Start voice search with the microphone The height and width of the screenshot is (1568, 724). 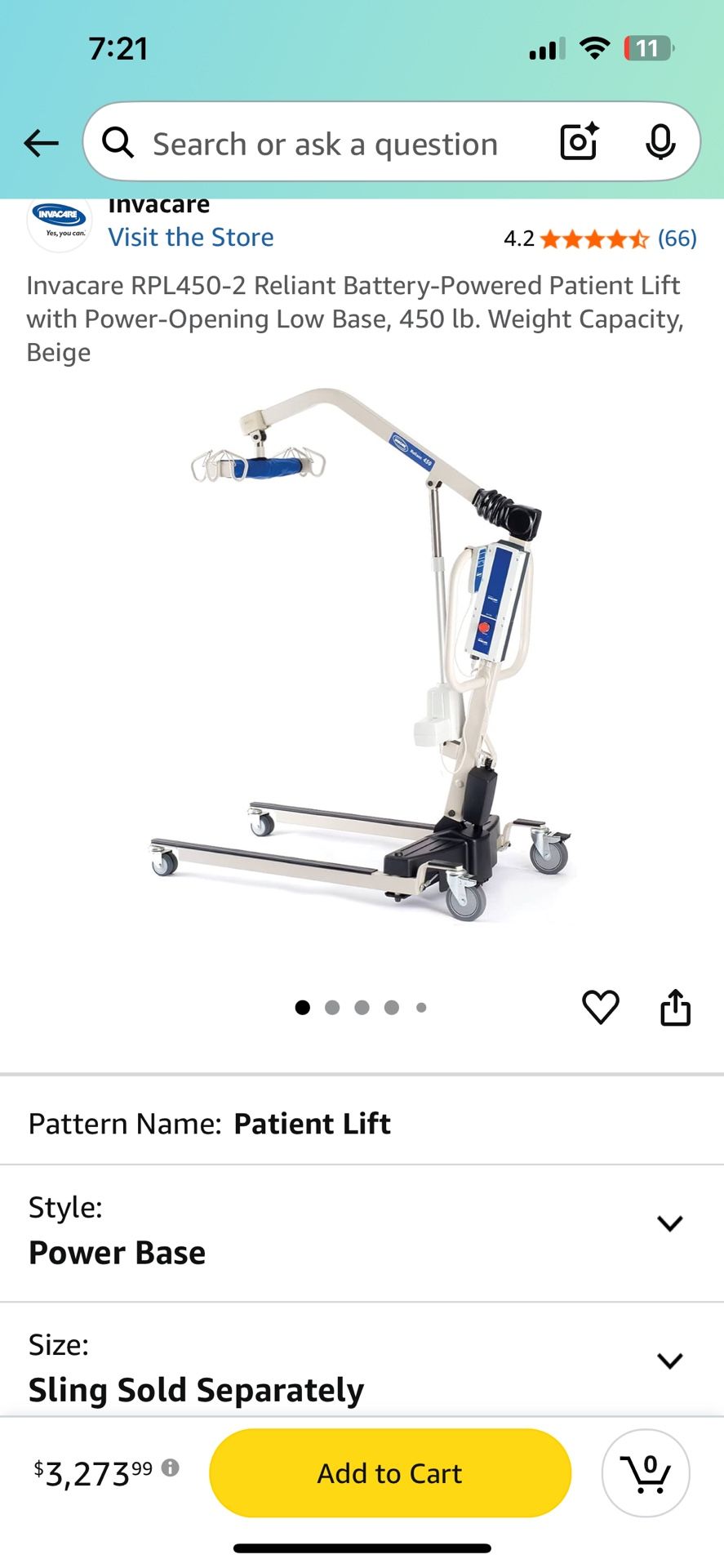point(660,143)
